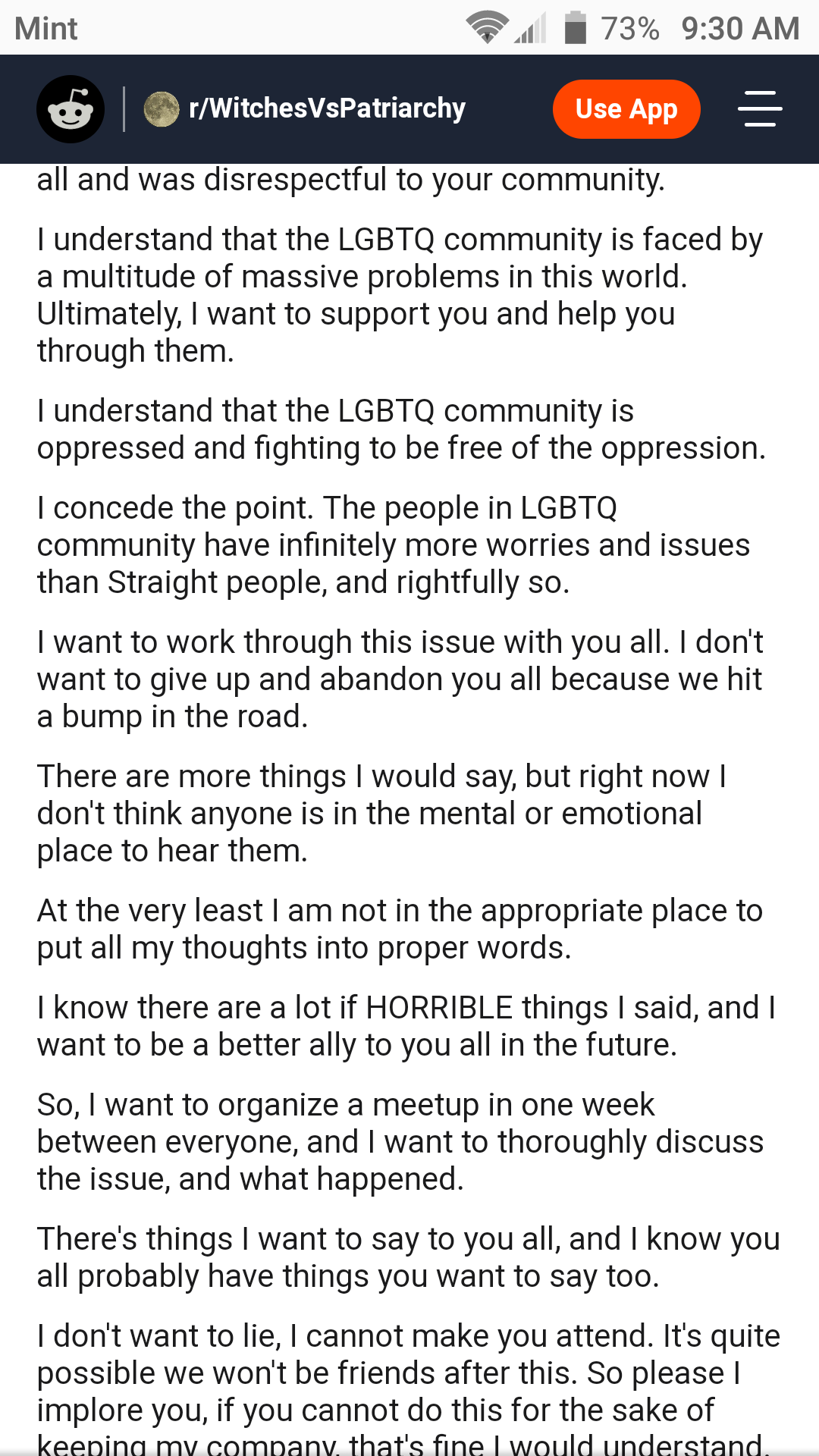This screenshot has height=1456, width=819.
Task: Open the r/WitchesVsPatriarchy subreddit link
Action: [305, 108]
